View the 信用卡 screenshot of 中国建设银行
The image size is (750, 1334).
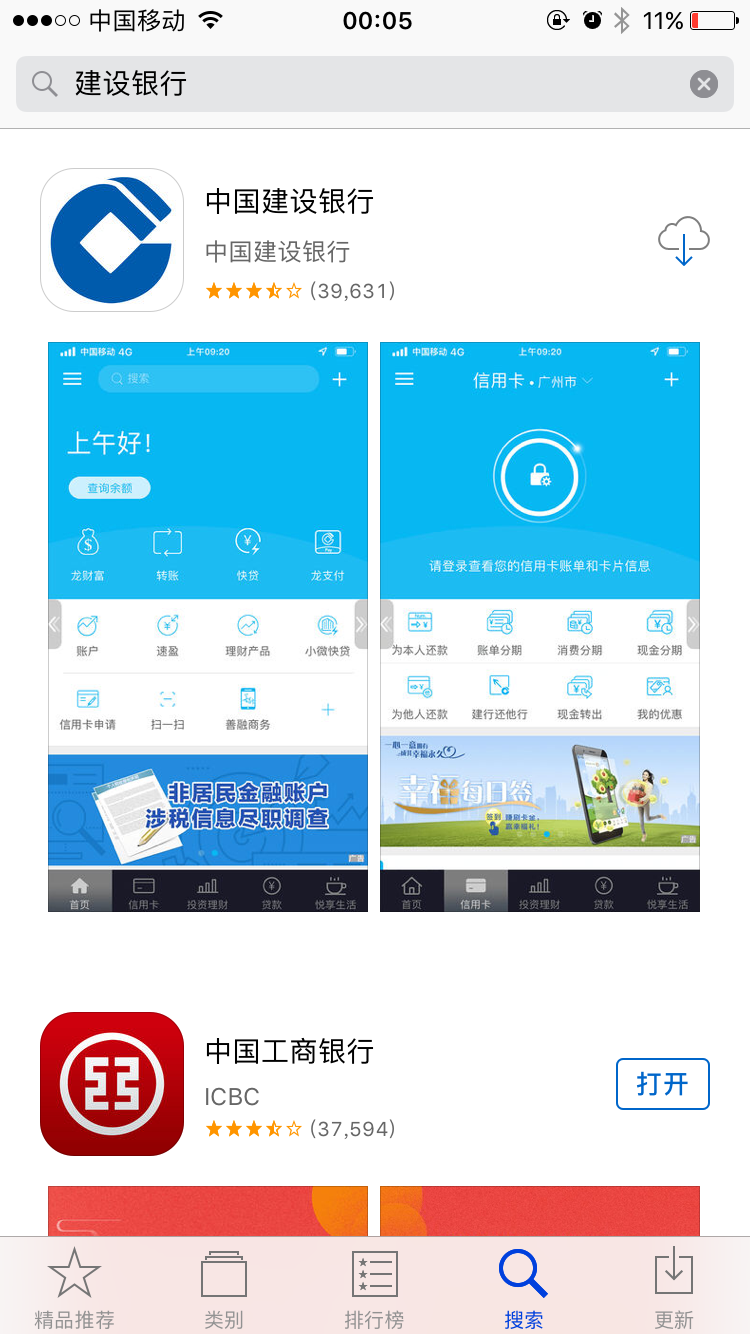click(x=540, y=627)
